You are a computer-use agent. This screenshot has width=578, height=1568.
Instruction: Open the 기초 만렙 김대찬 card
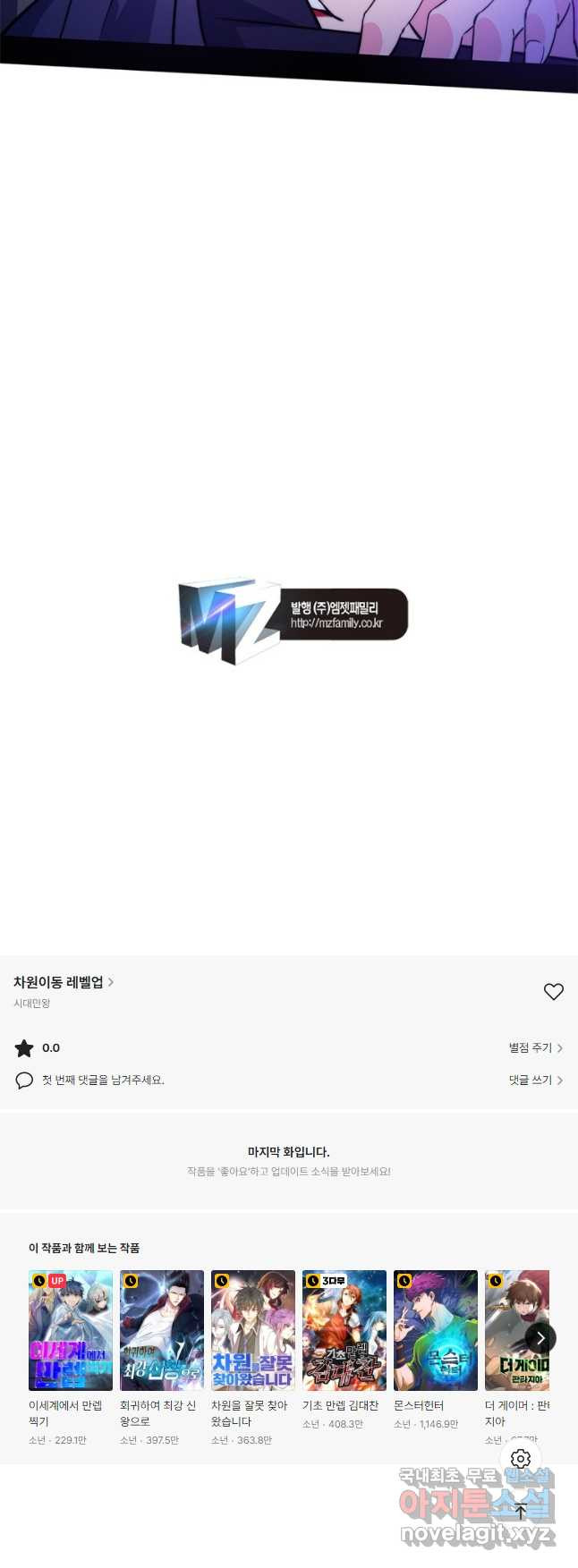(344, 1330)
